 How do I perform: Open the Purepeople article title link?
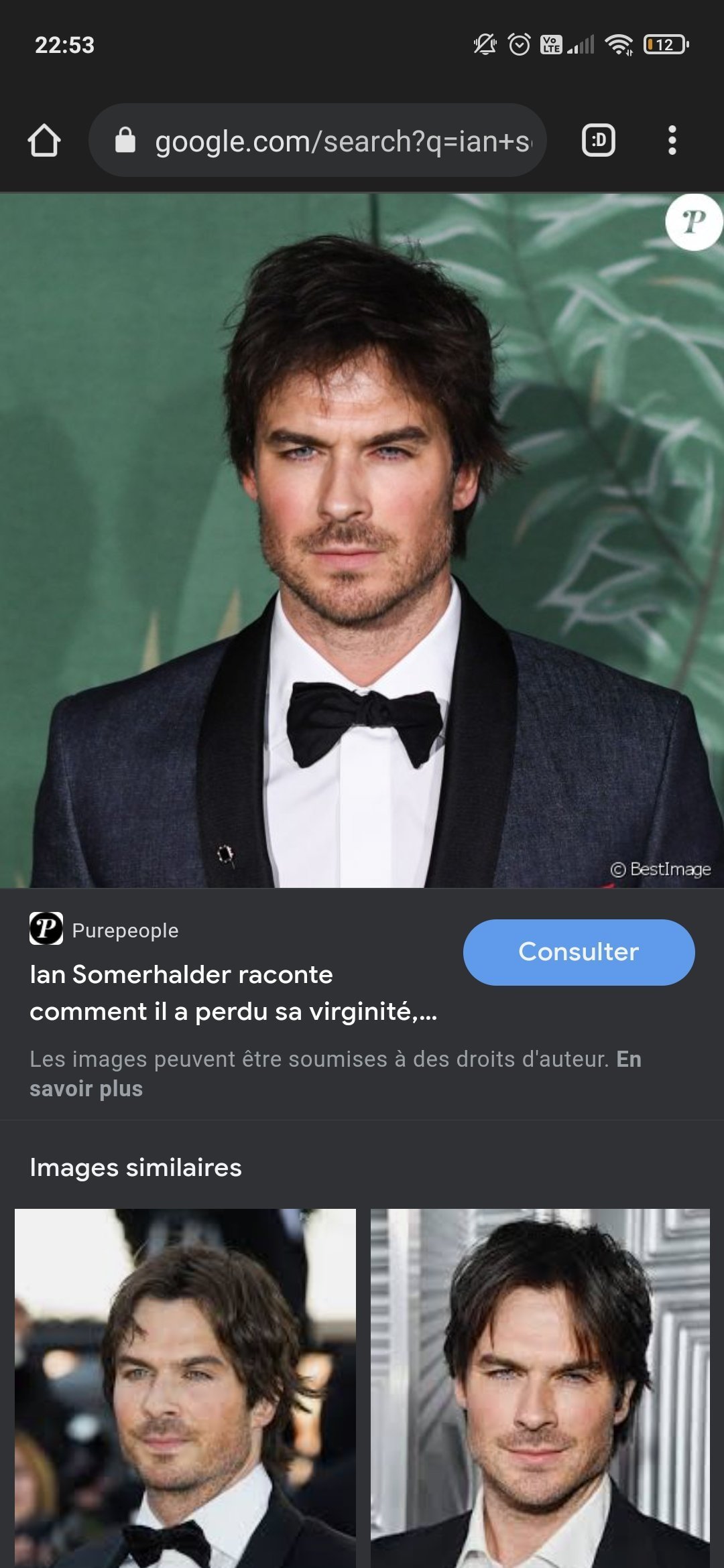point(232,993)
